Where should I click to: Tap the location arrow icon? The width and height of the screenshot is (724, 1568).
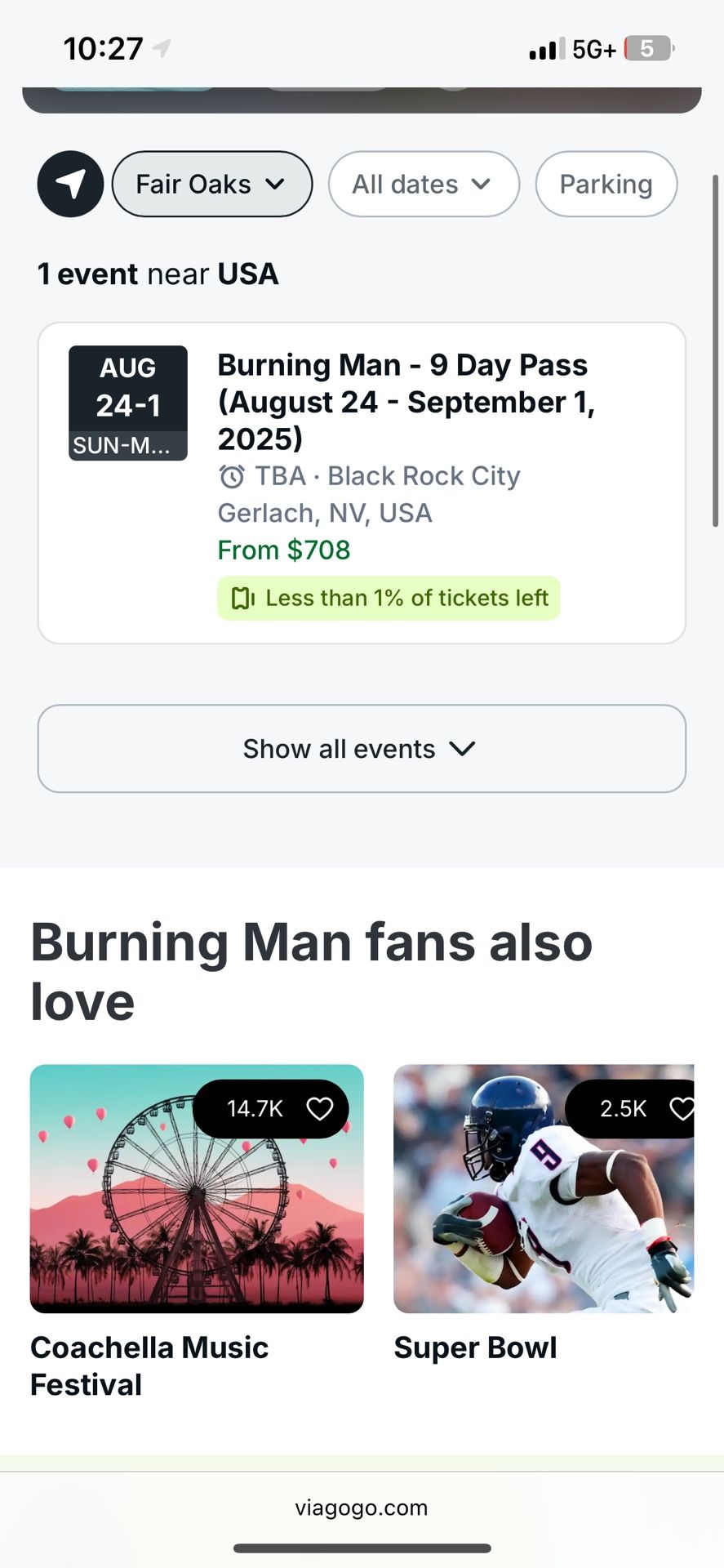[70, 184]
